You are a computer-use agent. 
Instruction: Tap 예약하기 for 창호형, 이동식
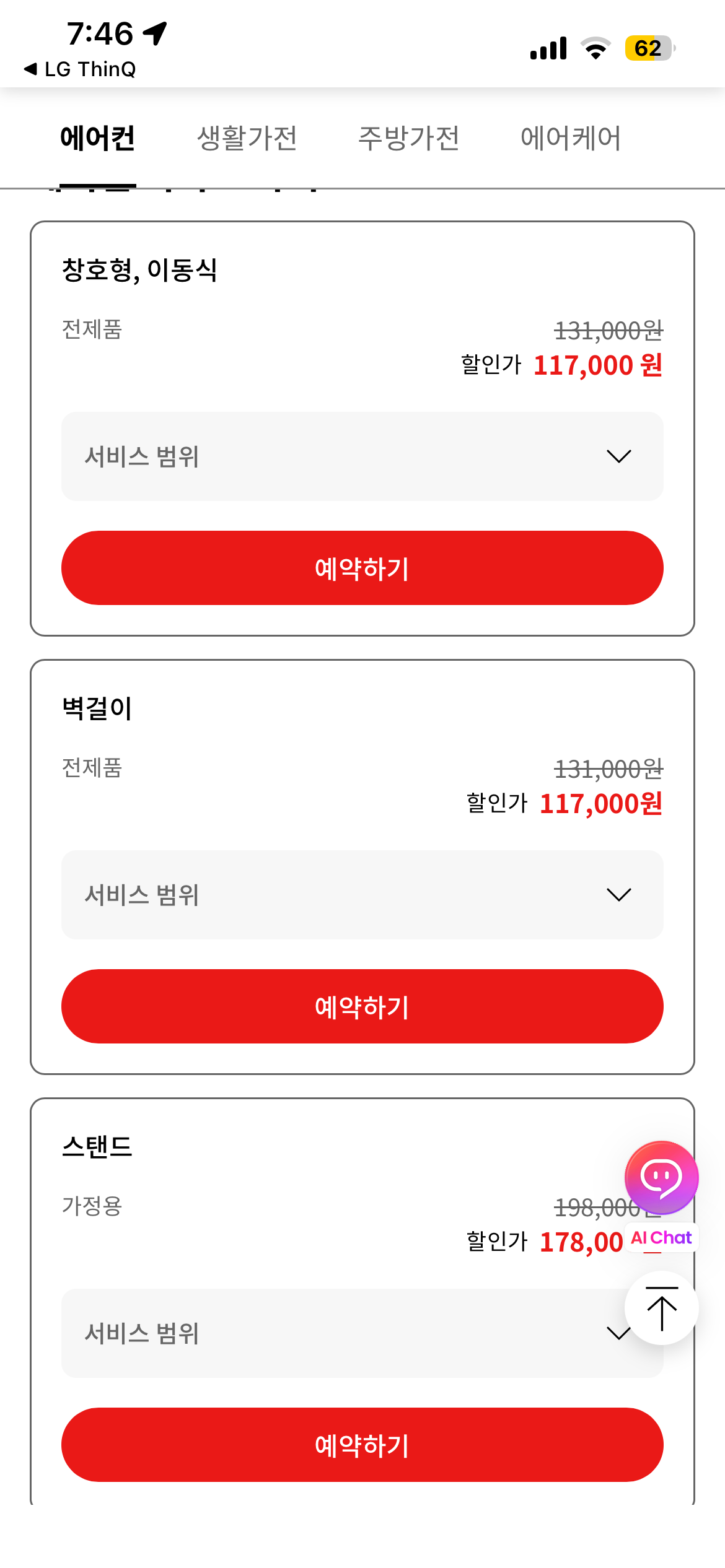click(x=362, y=568)
